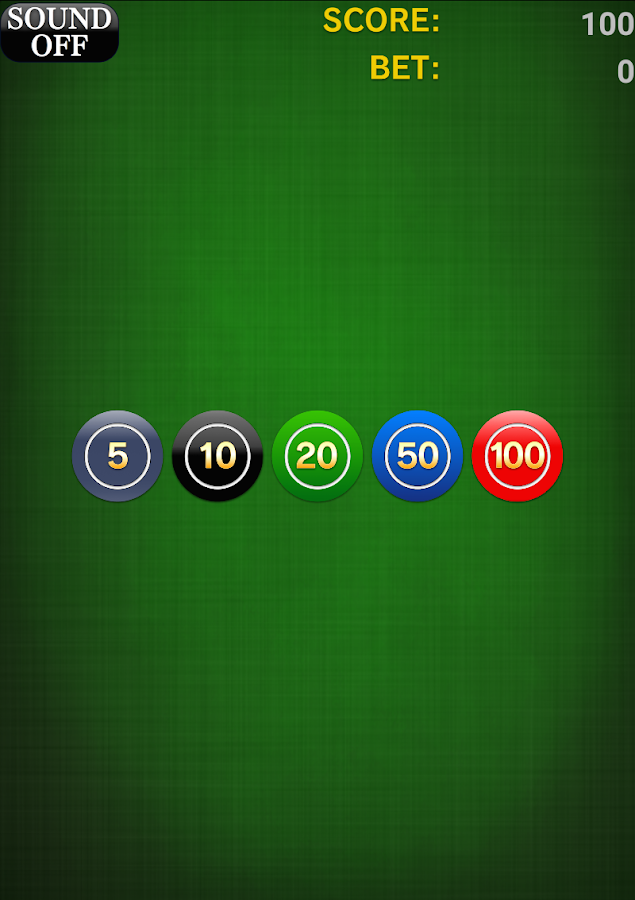635x900 pixels.
Task: Select the black 10 chip
Action: tap(217, 456)
